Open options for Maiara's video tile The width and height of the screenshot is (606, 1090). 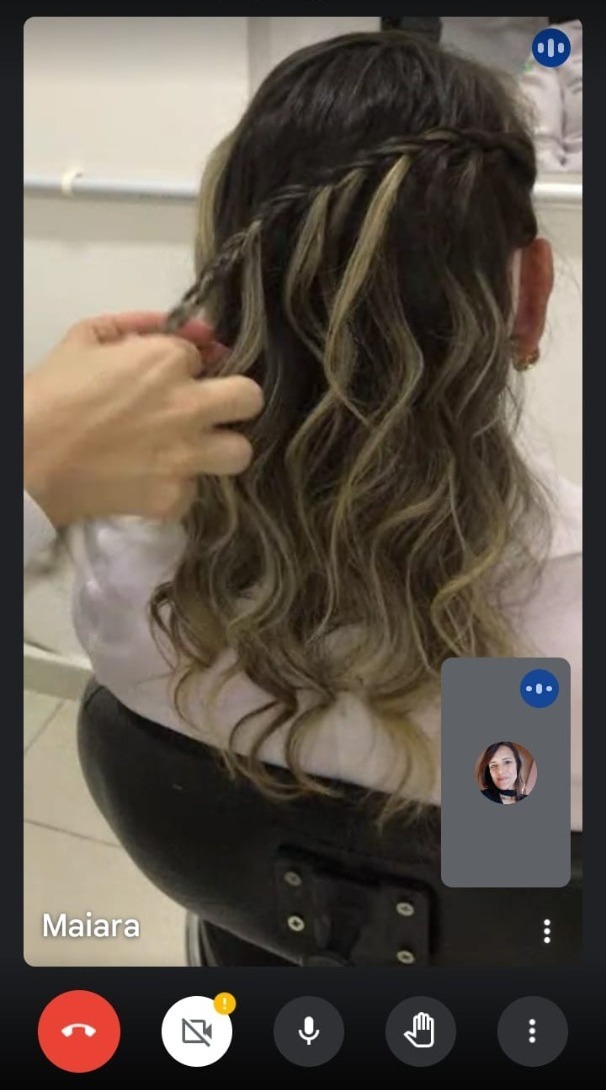pyautogui.click(x=546, y=931)
